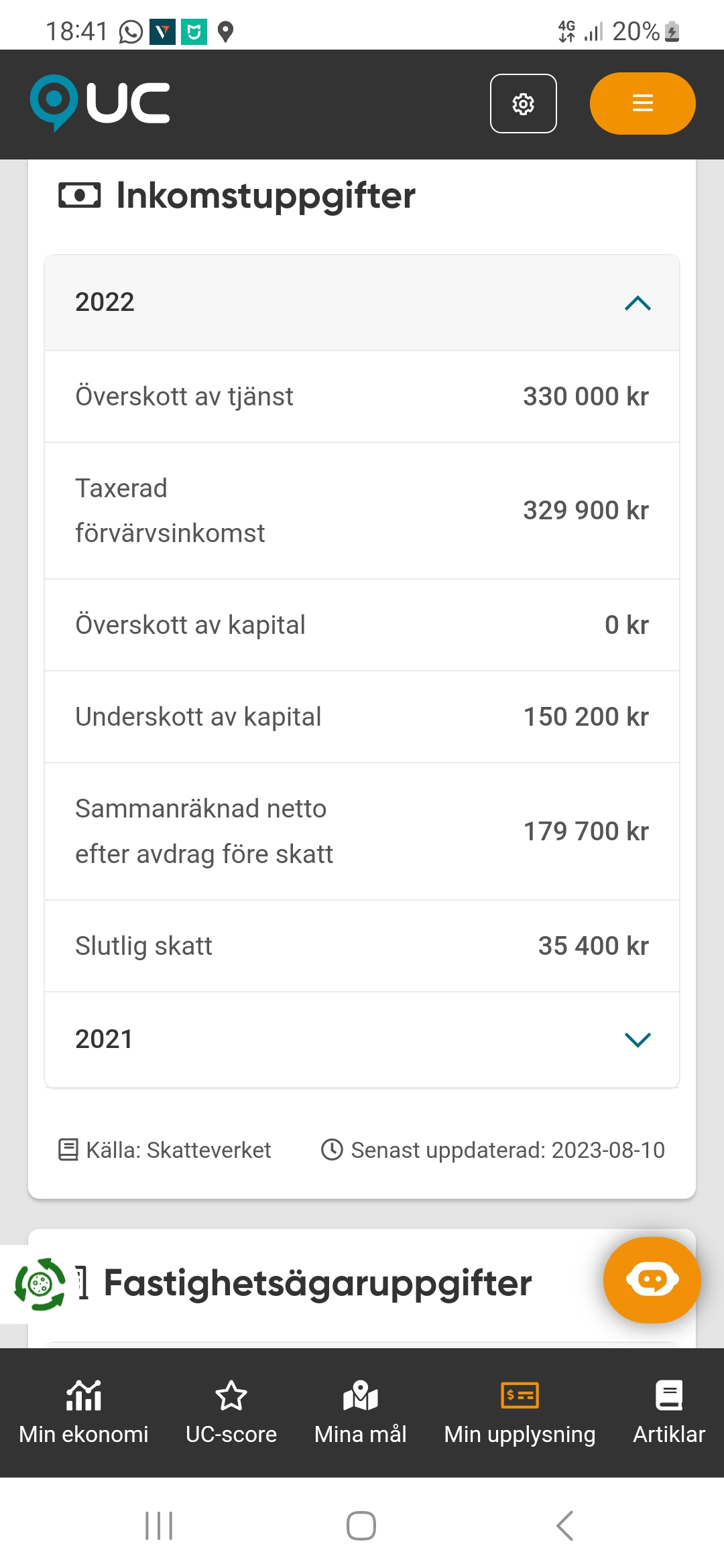Collapse the 2022 income section

(637, 303)
